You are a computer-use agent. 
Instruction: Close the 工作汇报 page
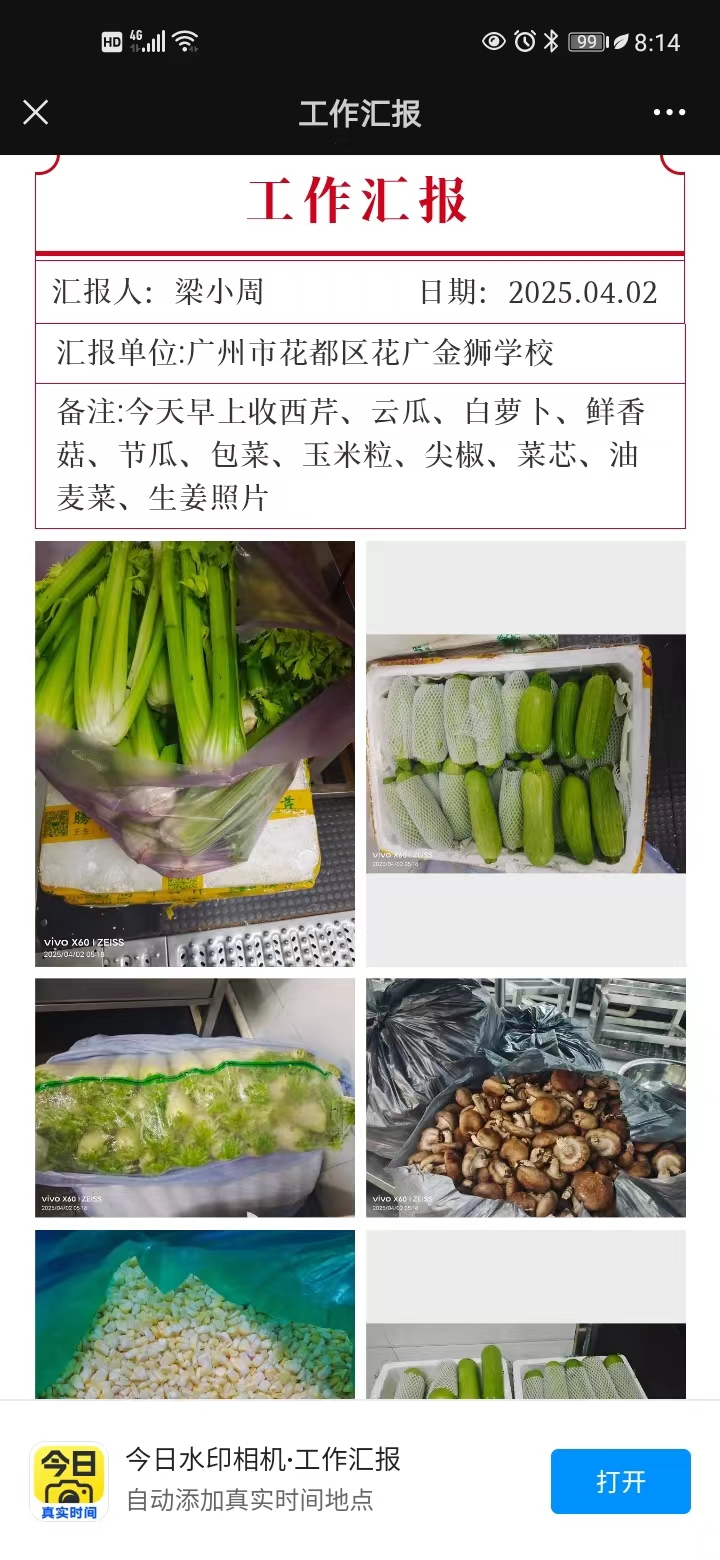pos(36,112)
